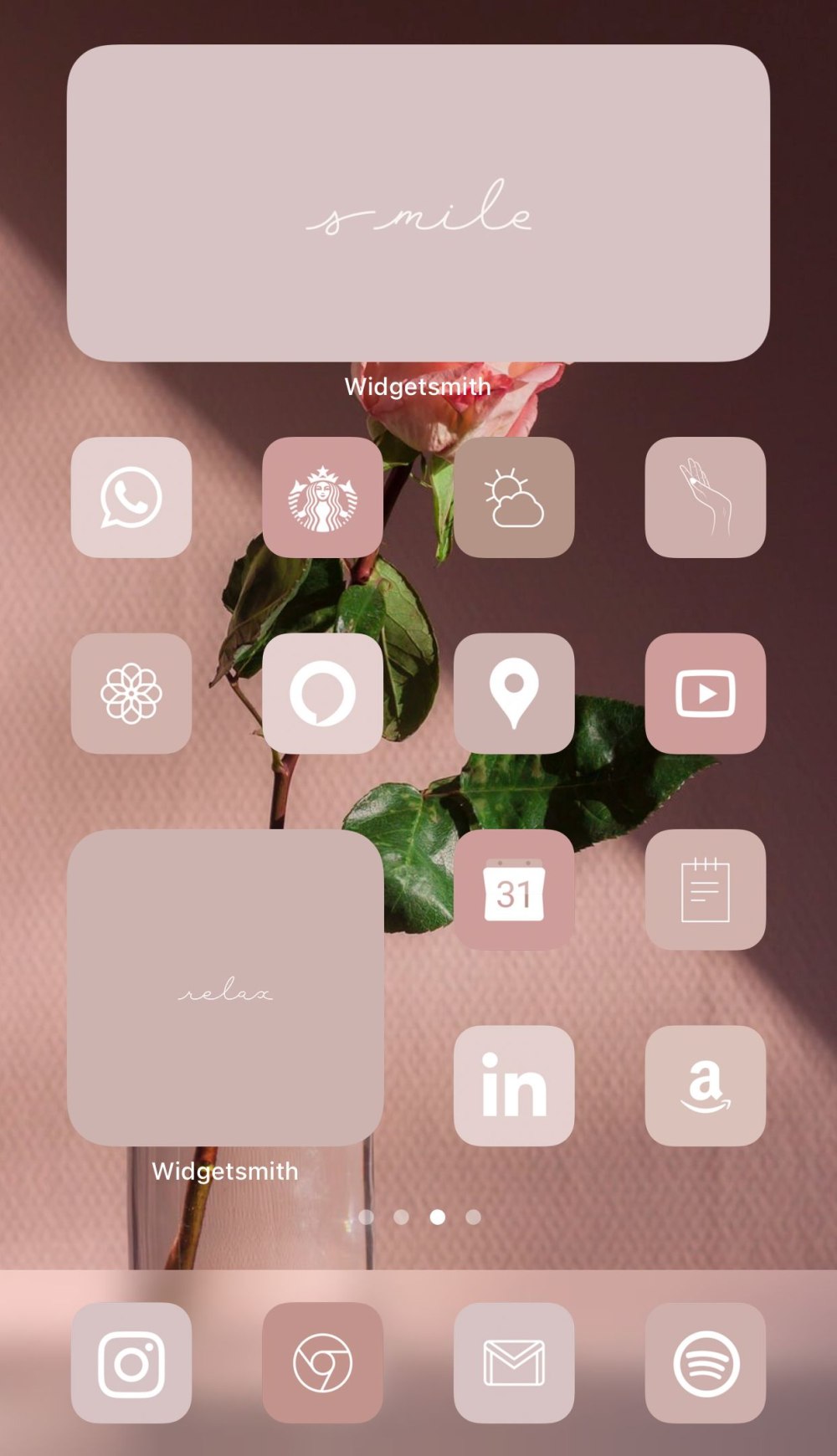
Task: Tap the home screen page indicator dots
Action: point(419,1217)
